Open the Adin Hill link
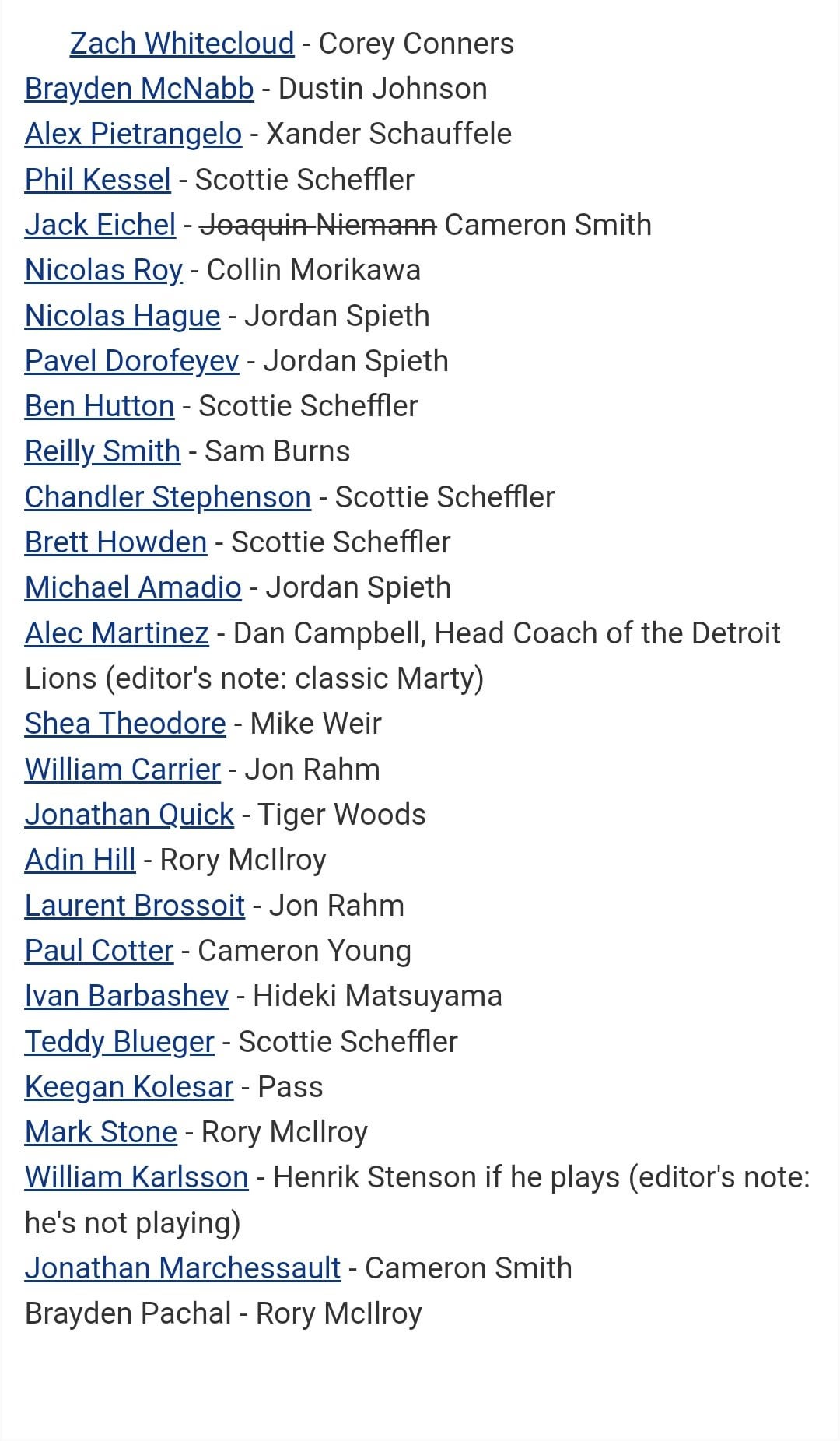 [80, 860]
